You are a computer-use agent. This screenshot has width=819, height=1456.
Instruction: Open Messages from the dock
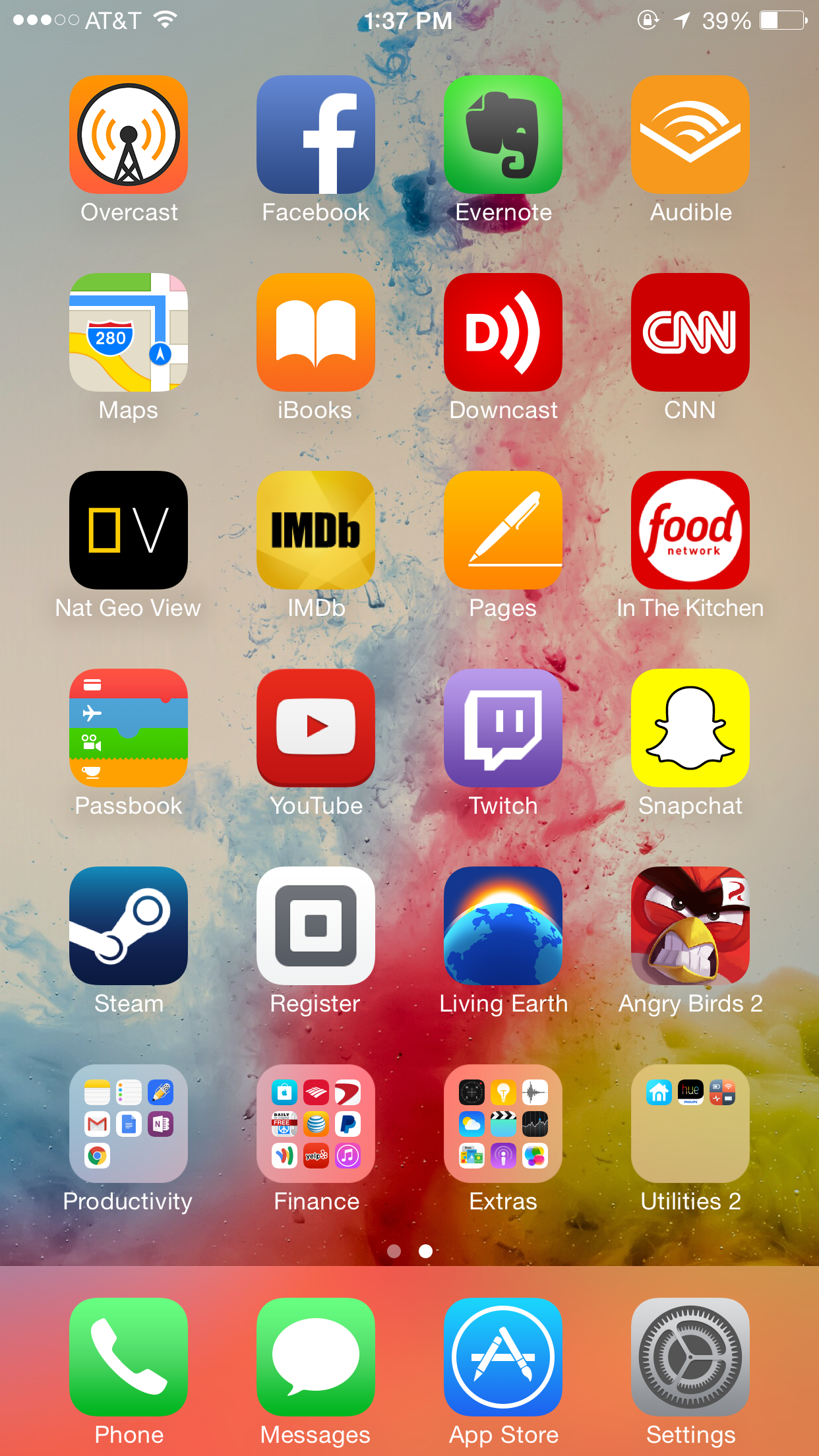coord(316,1357)
